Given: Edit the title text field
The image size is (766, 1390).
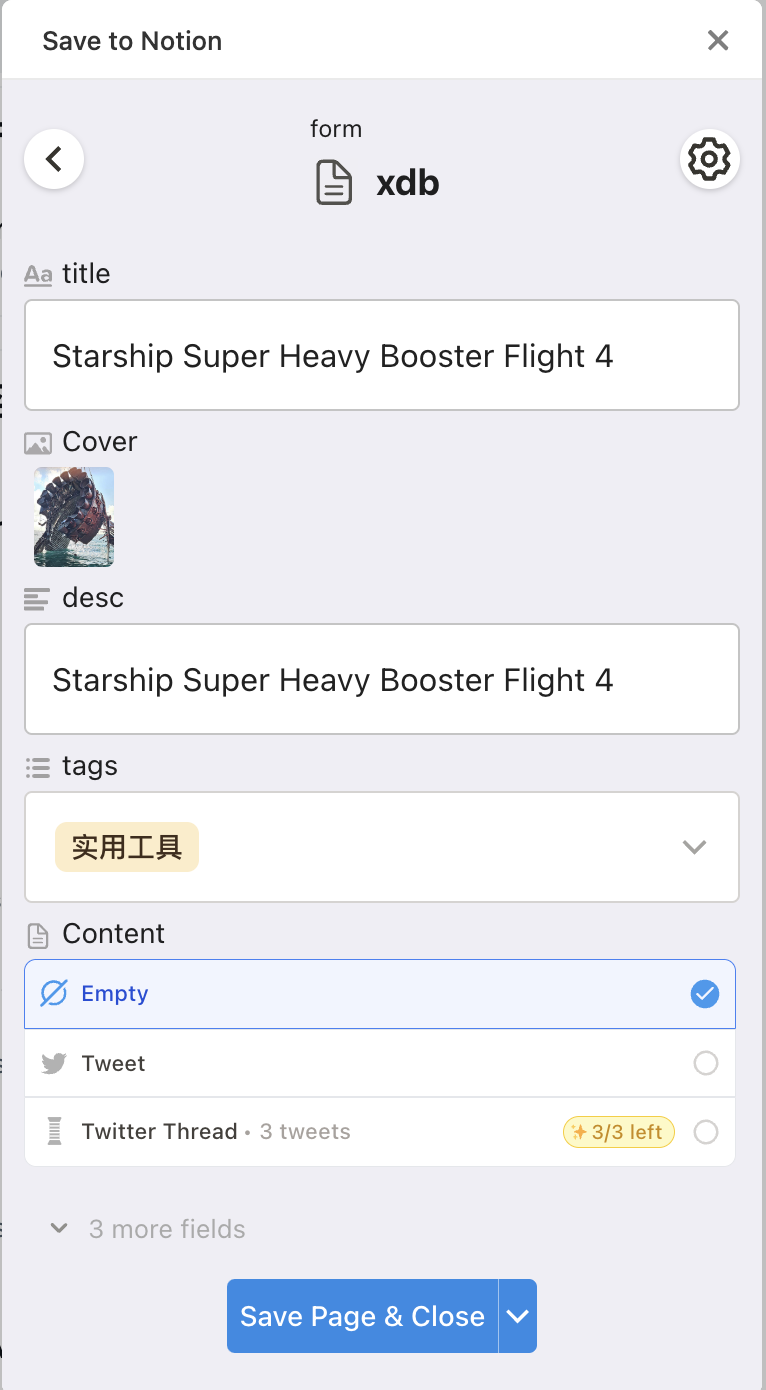Looking at the screenshot, I should 382,355.
